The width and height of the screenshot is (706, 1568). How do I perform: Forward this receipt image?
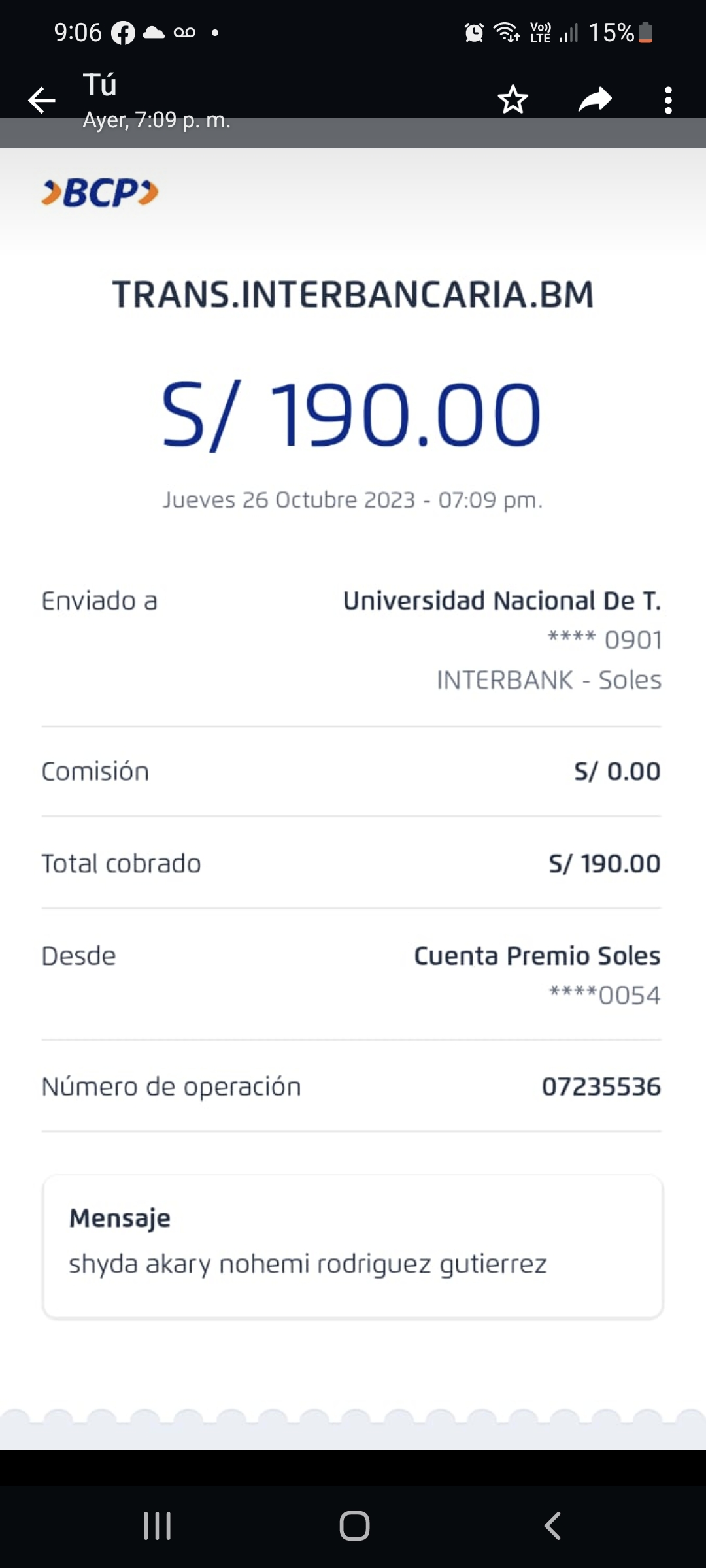pos(595,100)
